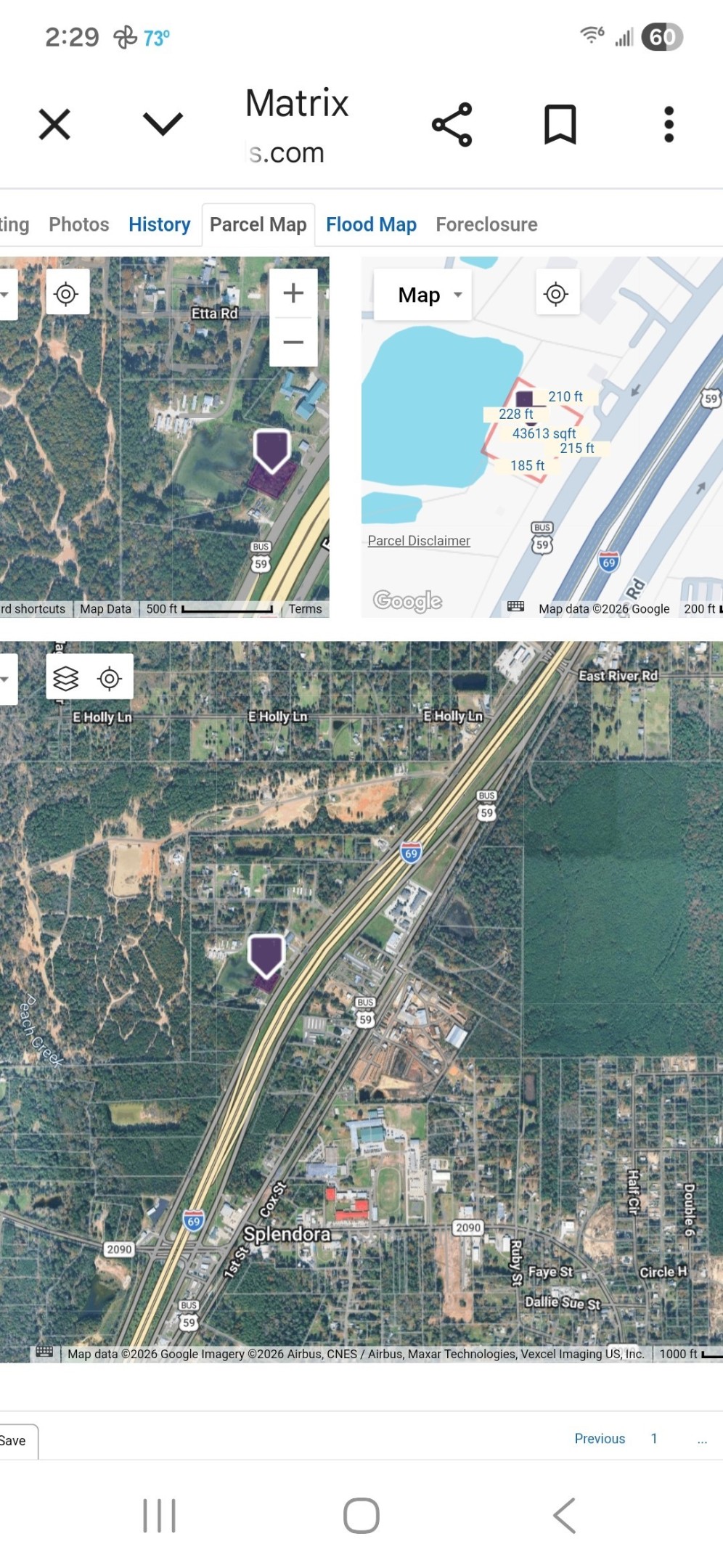
Task: Open the Parcel Disclaimer link
Action: pyautogui.click(x=419, y=541)
